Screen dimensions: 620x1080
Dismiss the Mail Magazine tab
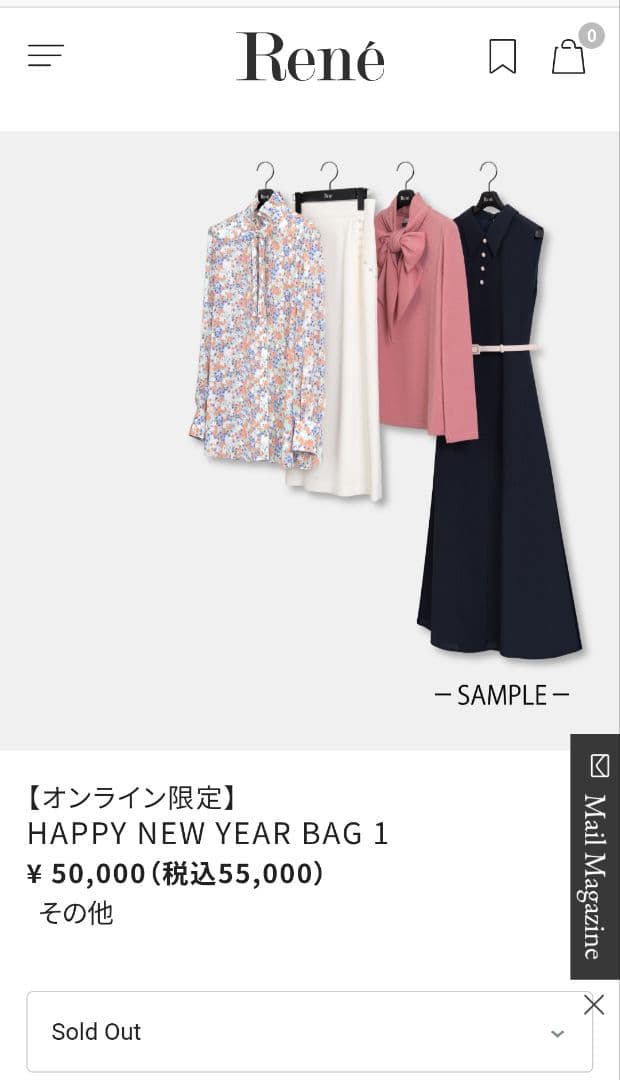tap(594, 1005)
